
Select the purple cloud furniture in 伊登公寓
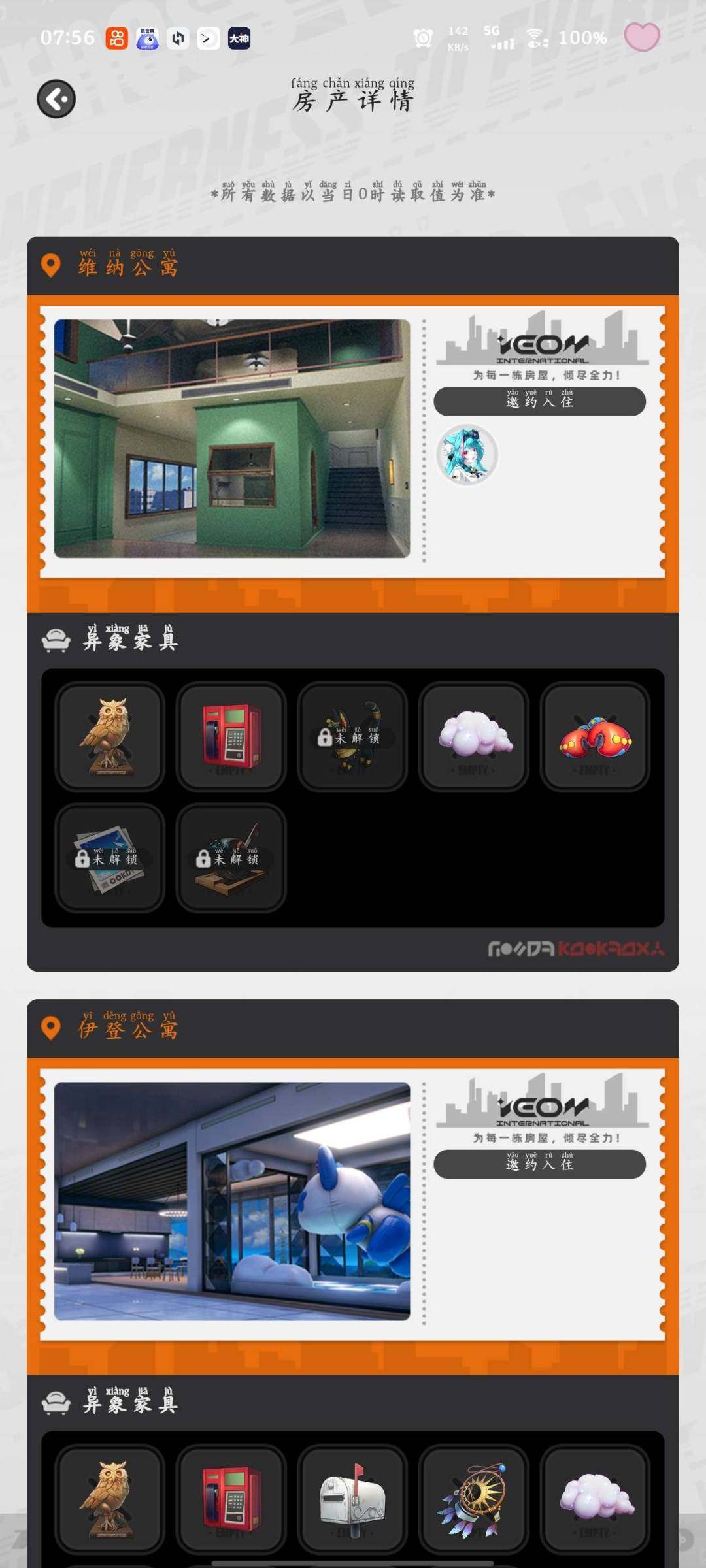point(595,1498)
